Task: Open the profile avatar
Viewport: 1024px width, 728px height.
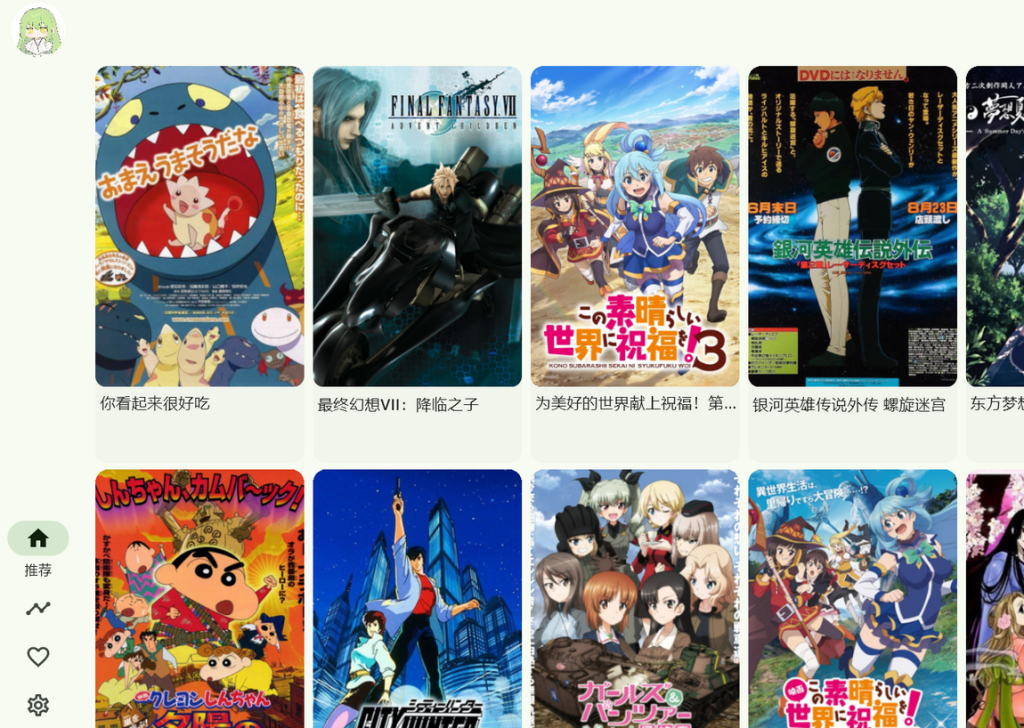Action: pos(38,31)
